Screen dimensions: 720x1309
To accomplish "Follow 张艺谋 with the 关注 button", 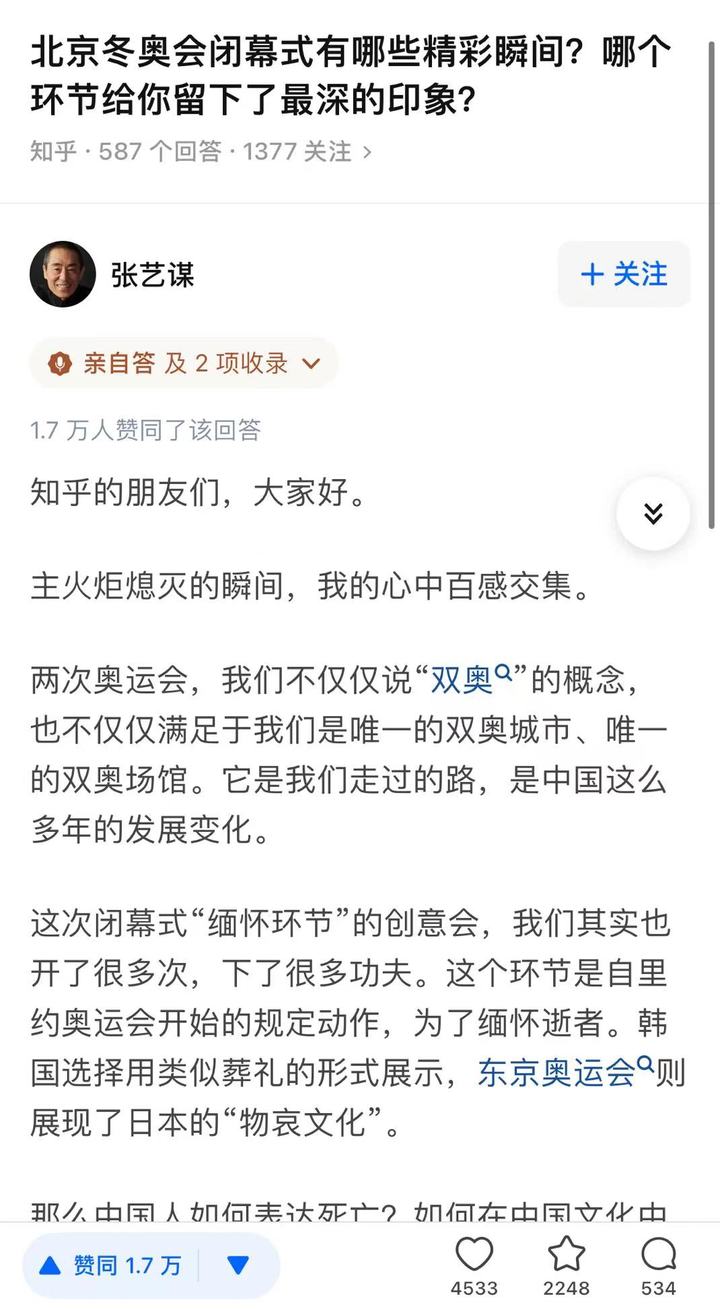I will [624, 274].
